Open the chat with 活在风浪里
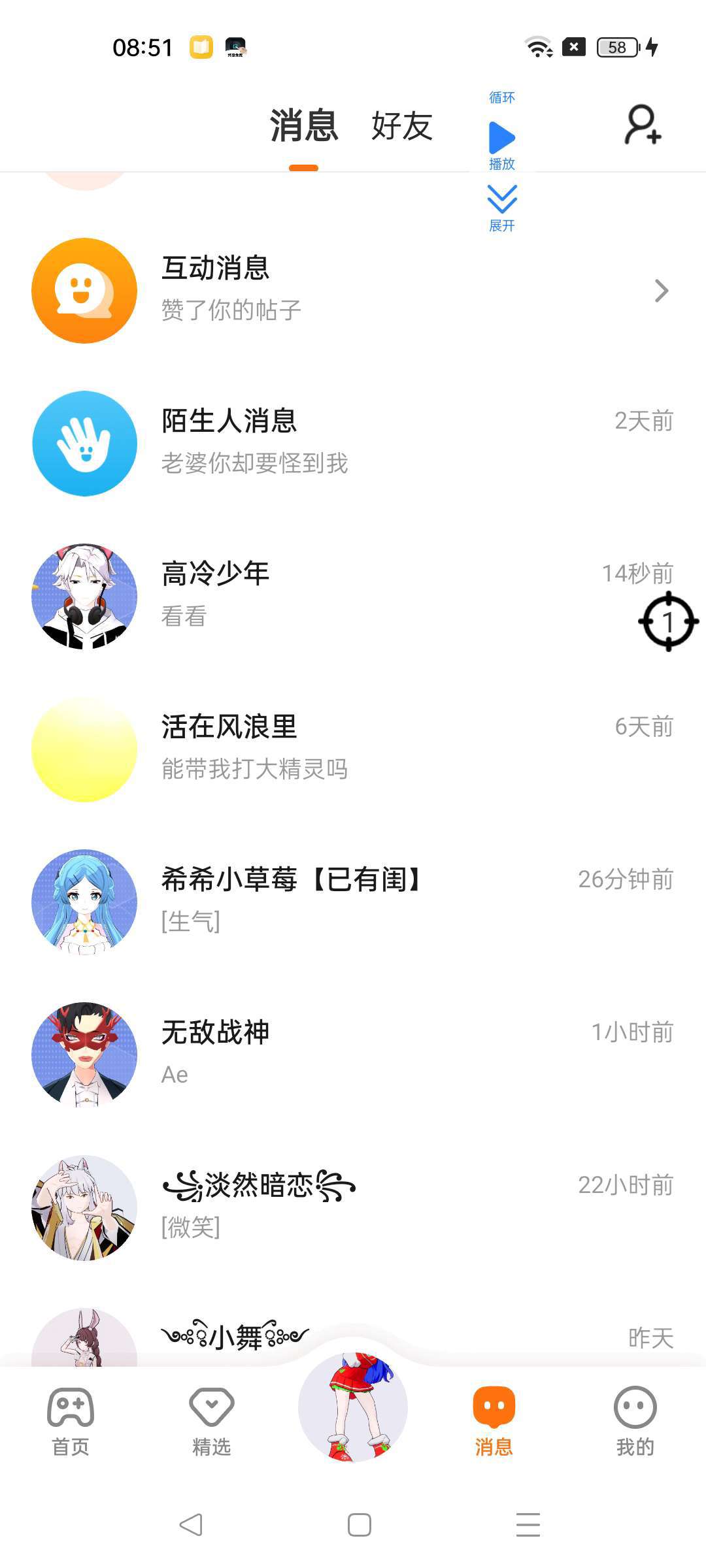 tap(353, 749)
